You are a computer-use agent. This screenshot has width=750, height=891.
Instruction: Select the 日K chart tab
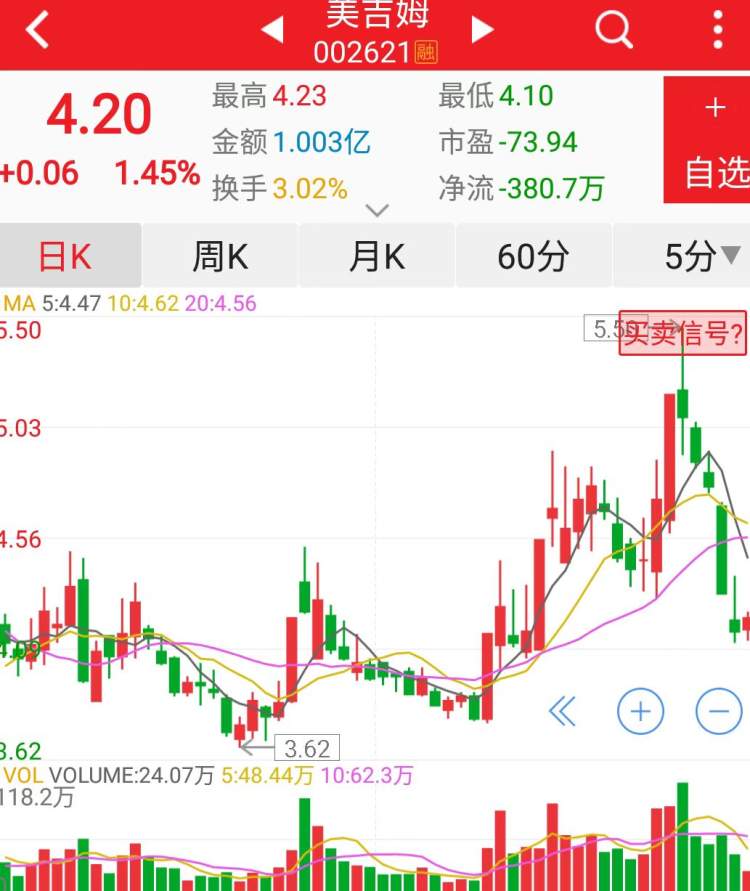coord(66,257)
